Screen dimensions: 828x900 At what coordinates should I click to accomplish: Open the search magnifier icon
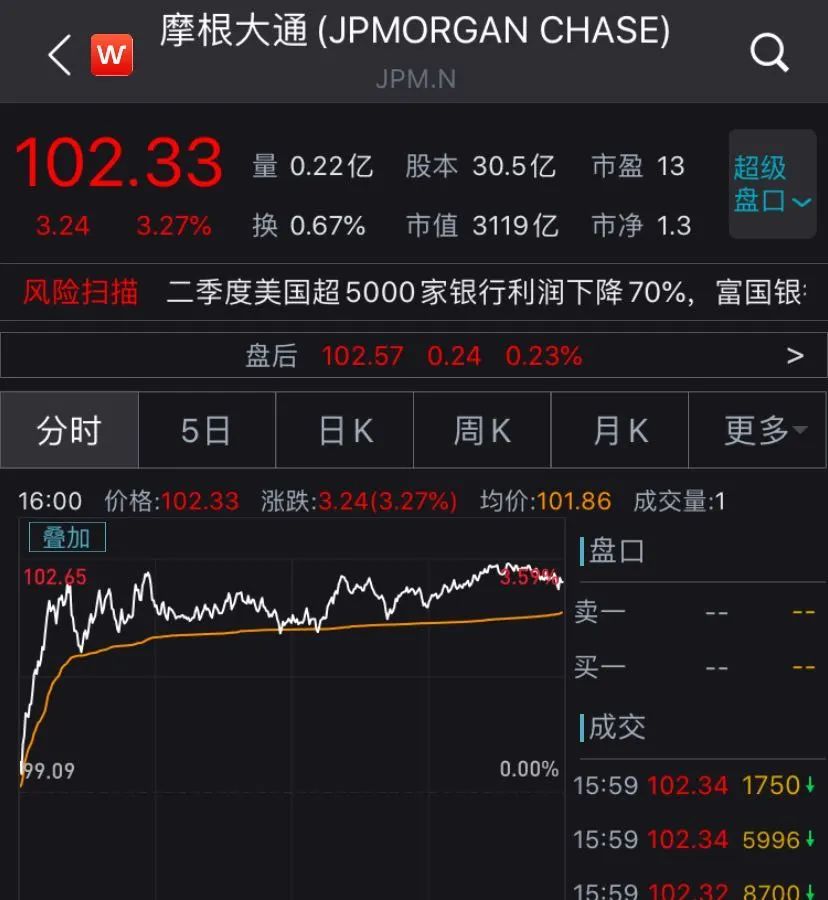pos(769,53)
